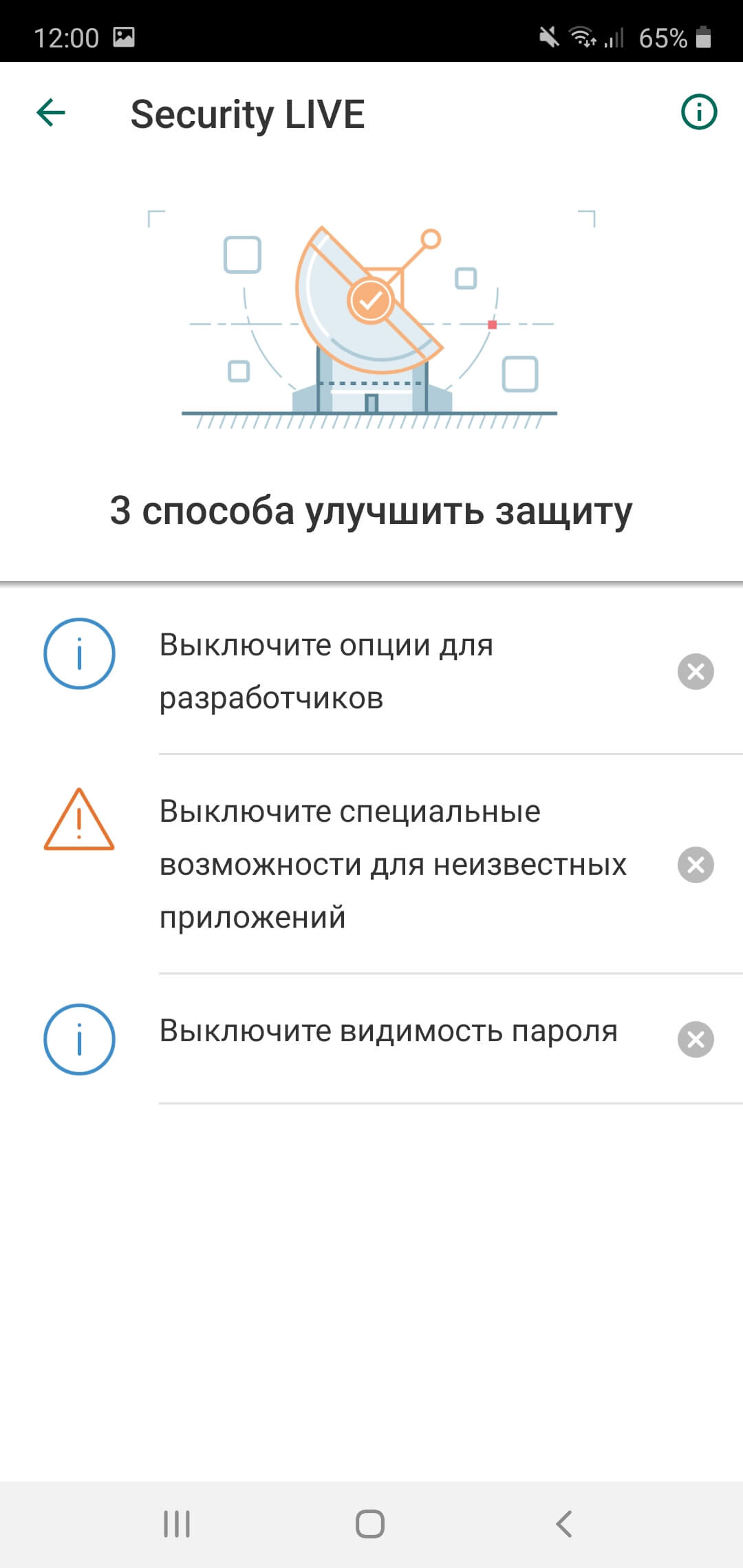Image resolution: width=743 pixels, height=1568 pixels.
Task: Dismiss 'Выключите видимость пароля' tip
Action: click(x=696, y=1039)
